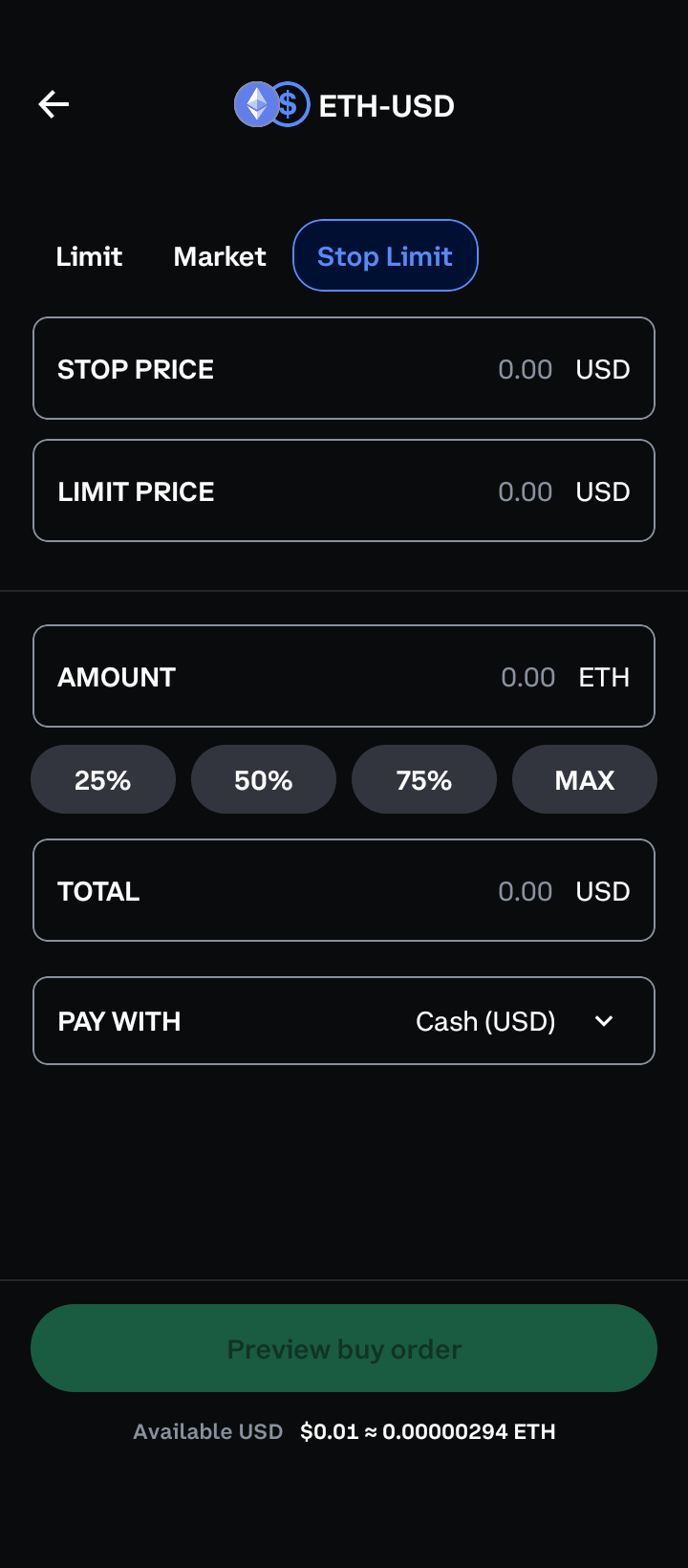688x1568 pixels.
Task: Go back using the arrow icon
Action: pyautogui.click(x=54, y=104)
